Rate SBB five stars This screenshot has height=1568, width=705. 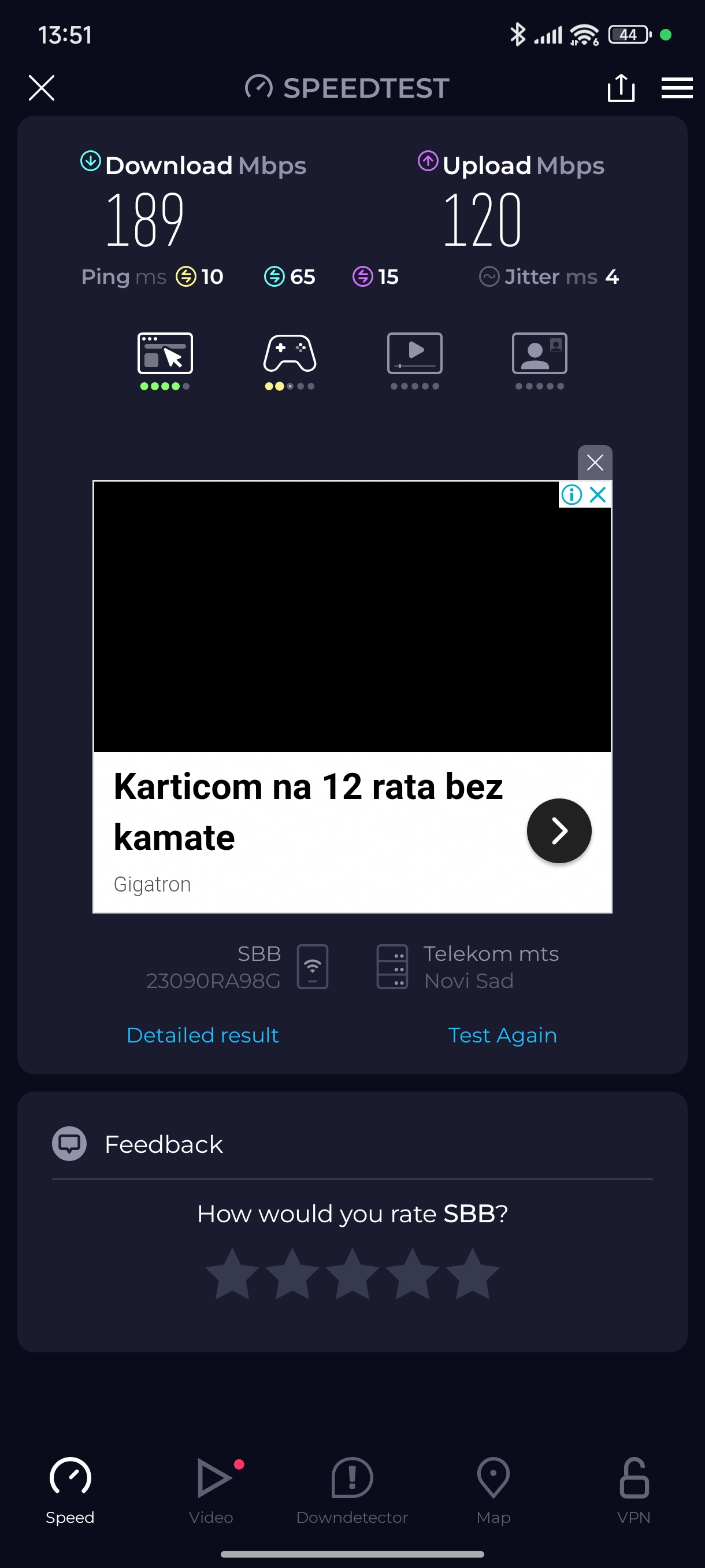(x=472, y=1274)
